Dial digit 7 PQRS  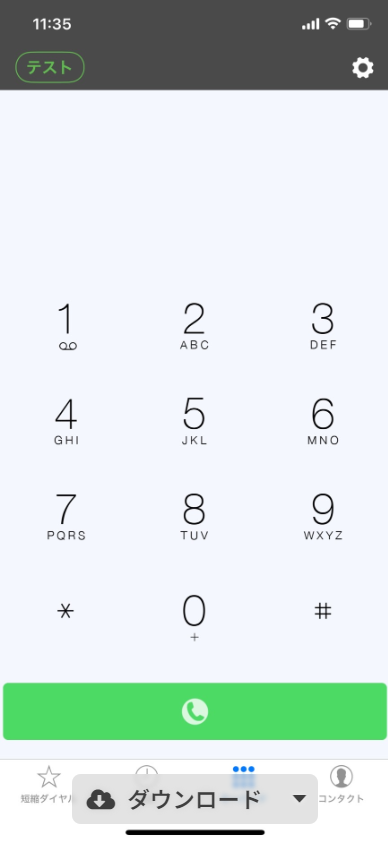[x=66, y=517]
